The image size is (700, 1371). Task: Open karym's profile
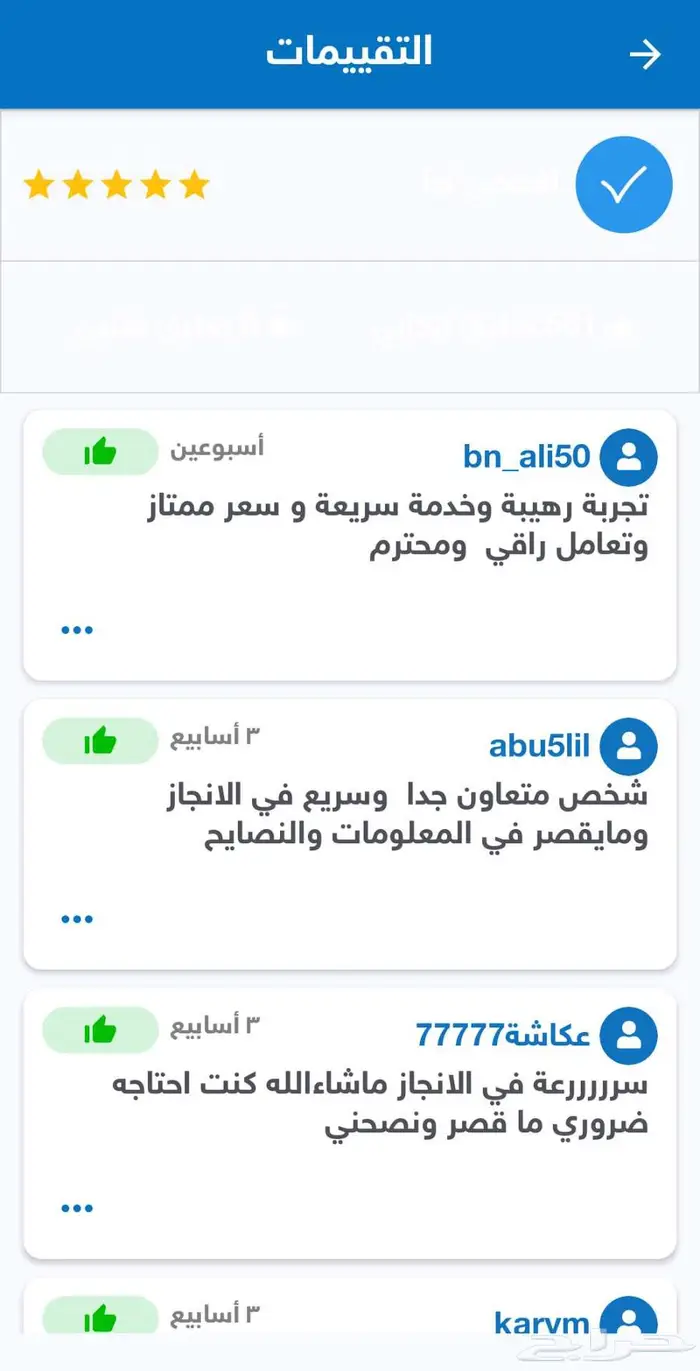542,1324
